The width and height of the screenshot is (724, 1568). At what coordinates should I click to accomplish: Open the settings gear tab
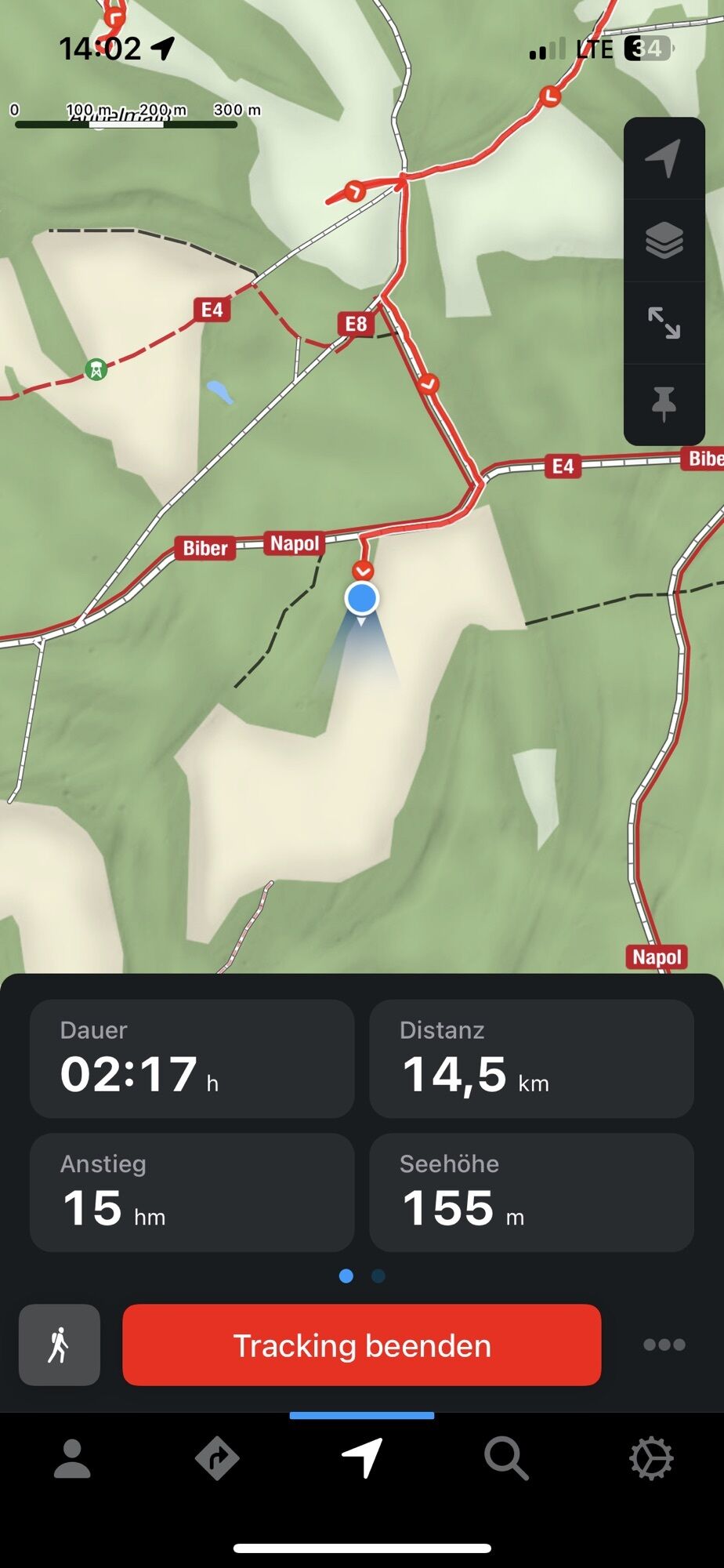tap(651, 1459)
